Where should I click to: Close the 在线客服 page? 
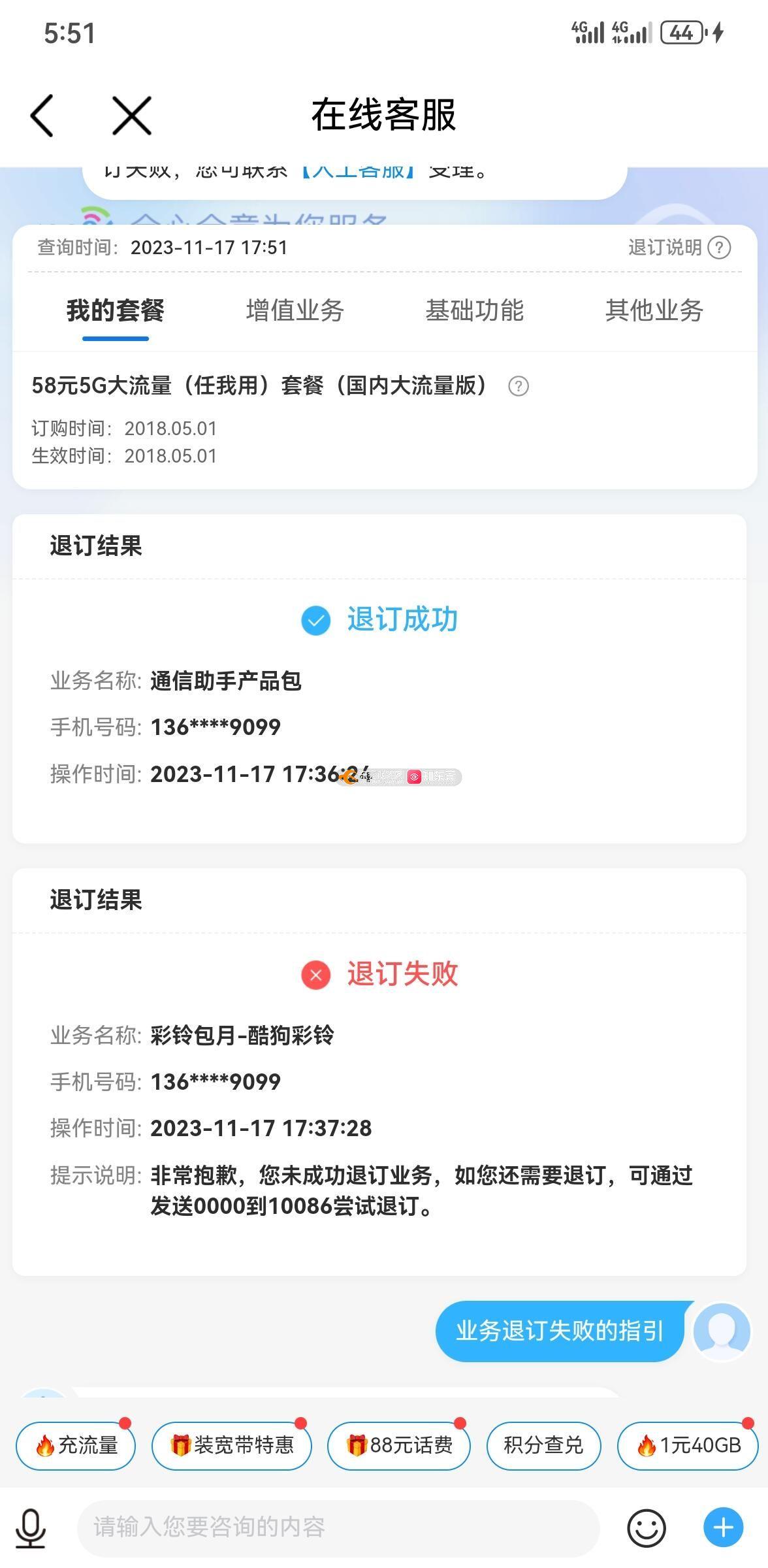tap(132, 116)
